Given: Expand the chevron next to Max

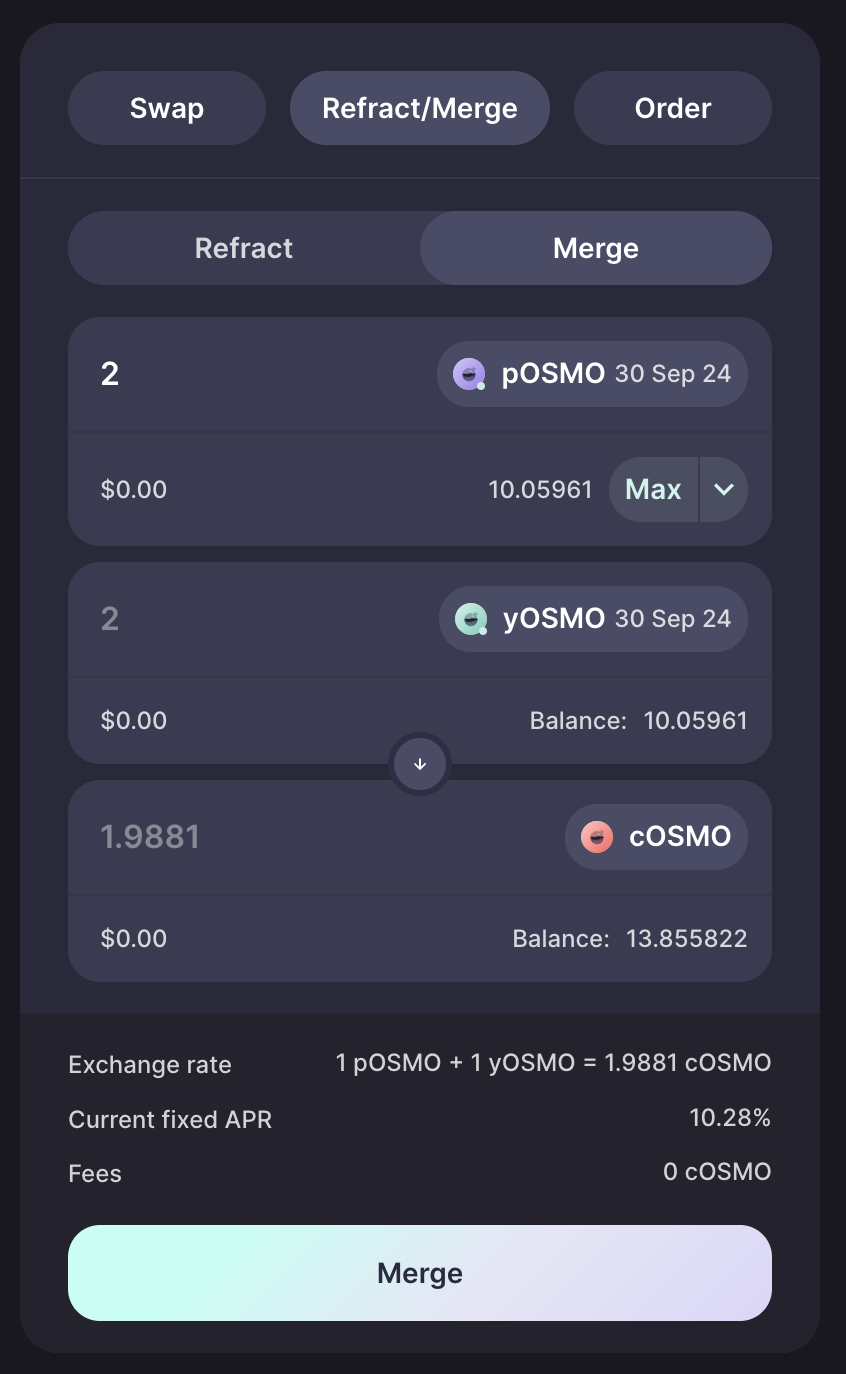Looking at the screenshot, I should coord(724,489).
